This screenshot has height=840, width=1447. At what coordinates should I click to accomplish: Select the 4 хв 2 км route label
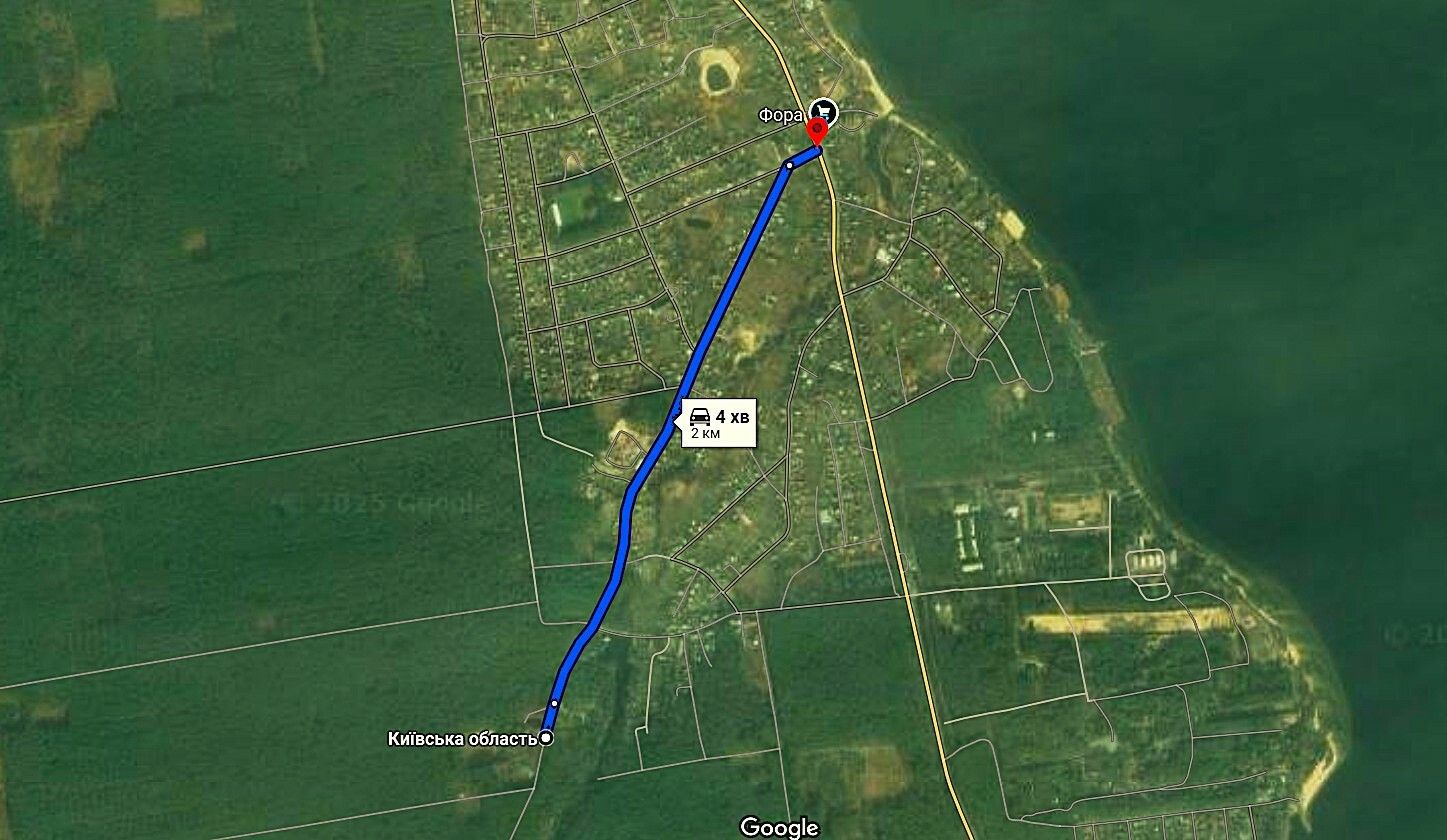coord(718,422)
